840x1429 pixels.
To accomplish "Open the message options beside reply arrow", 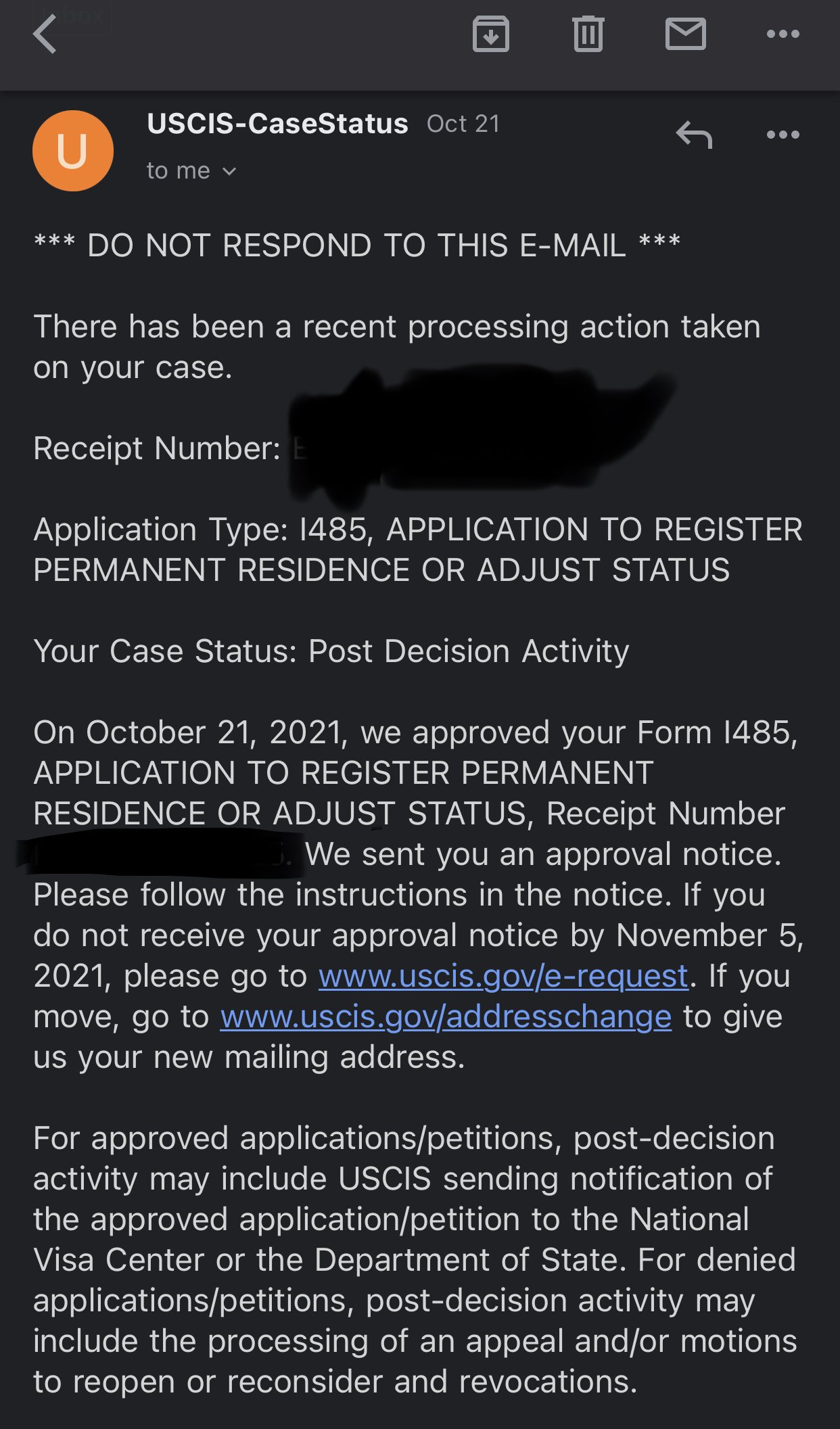I will point(783,135).
